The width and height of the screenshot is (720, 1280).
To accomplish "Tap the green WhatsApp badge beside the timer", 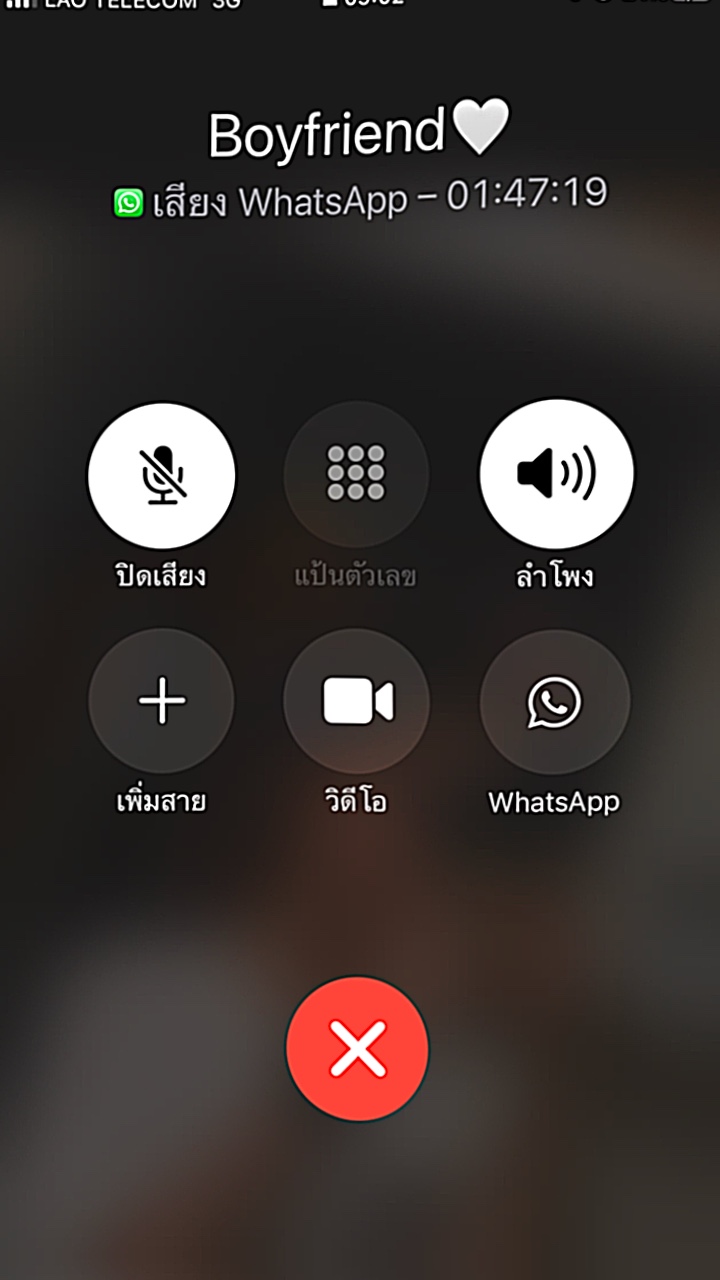I will point(128,200).
